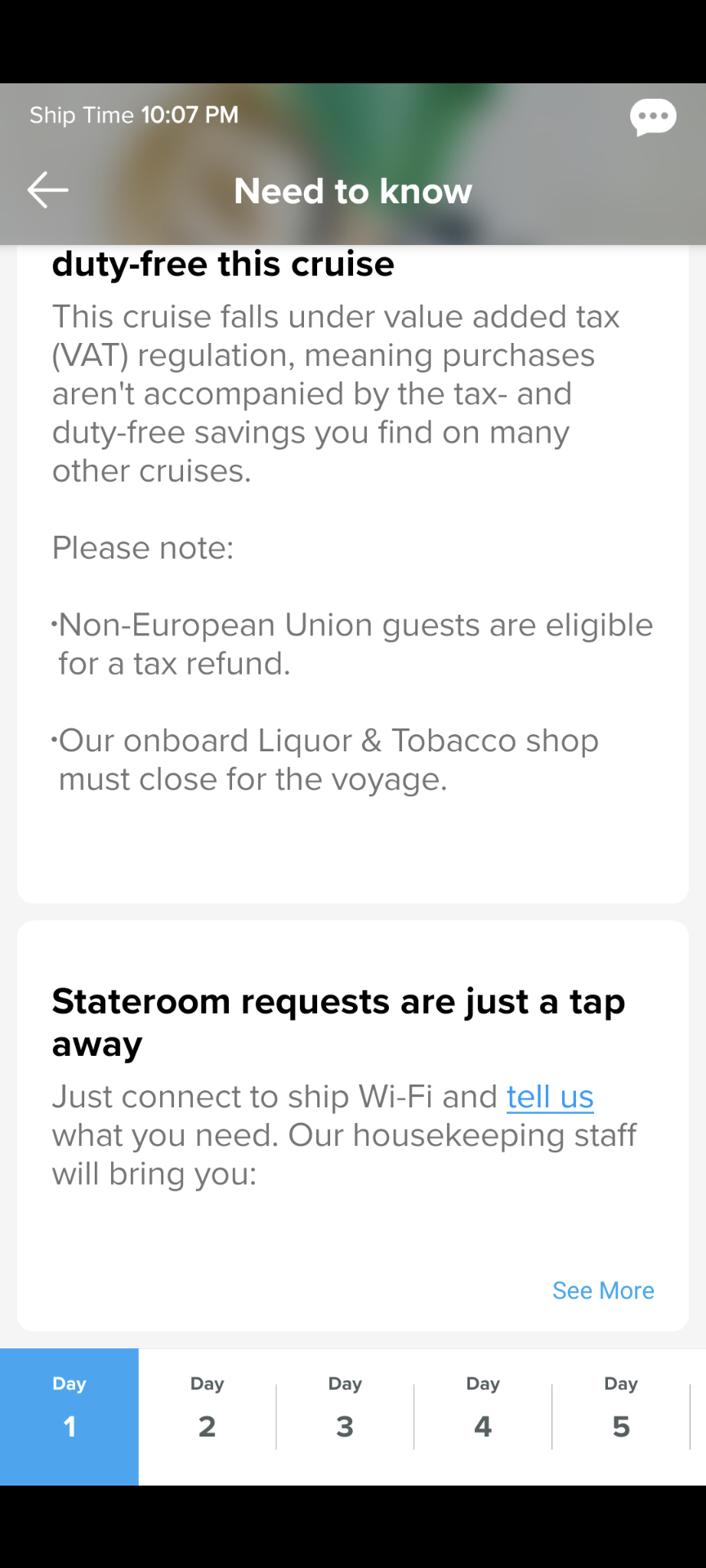Switch to Day 2

pos(208,1417)
